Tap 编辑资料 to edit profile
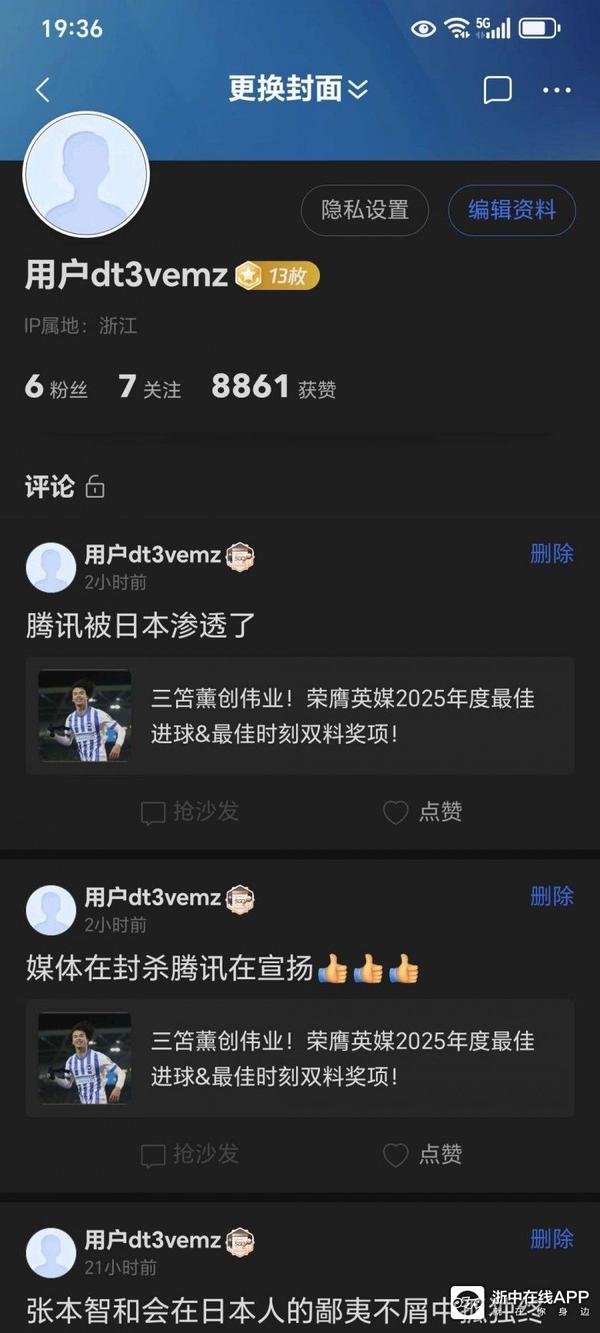Image resolution: width=600 pixels, height=1333 pixels. pos(511,210)
